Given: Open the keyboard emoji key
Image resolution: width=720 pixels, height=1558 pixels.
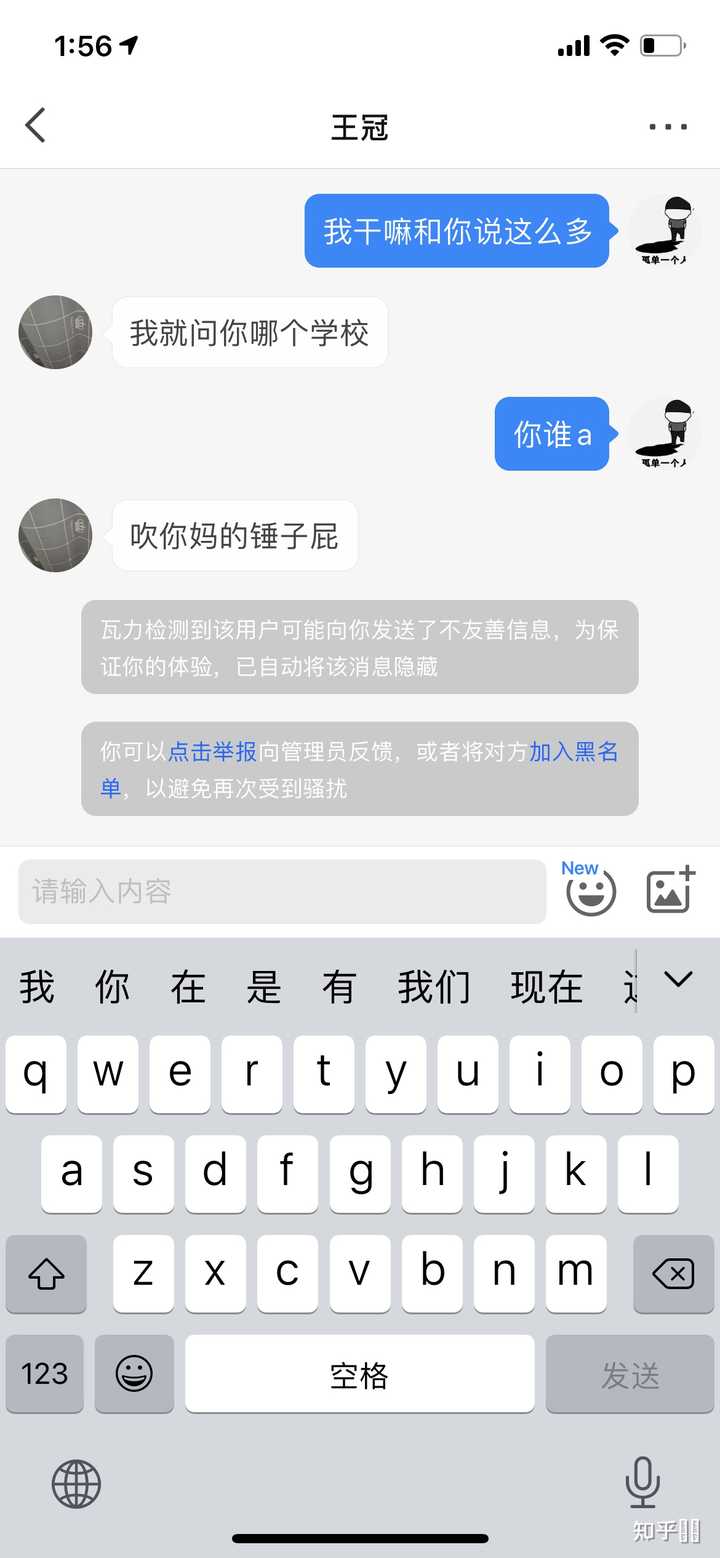Looking at the screenshot, I should [x=134, y=1374].
